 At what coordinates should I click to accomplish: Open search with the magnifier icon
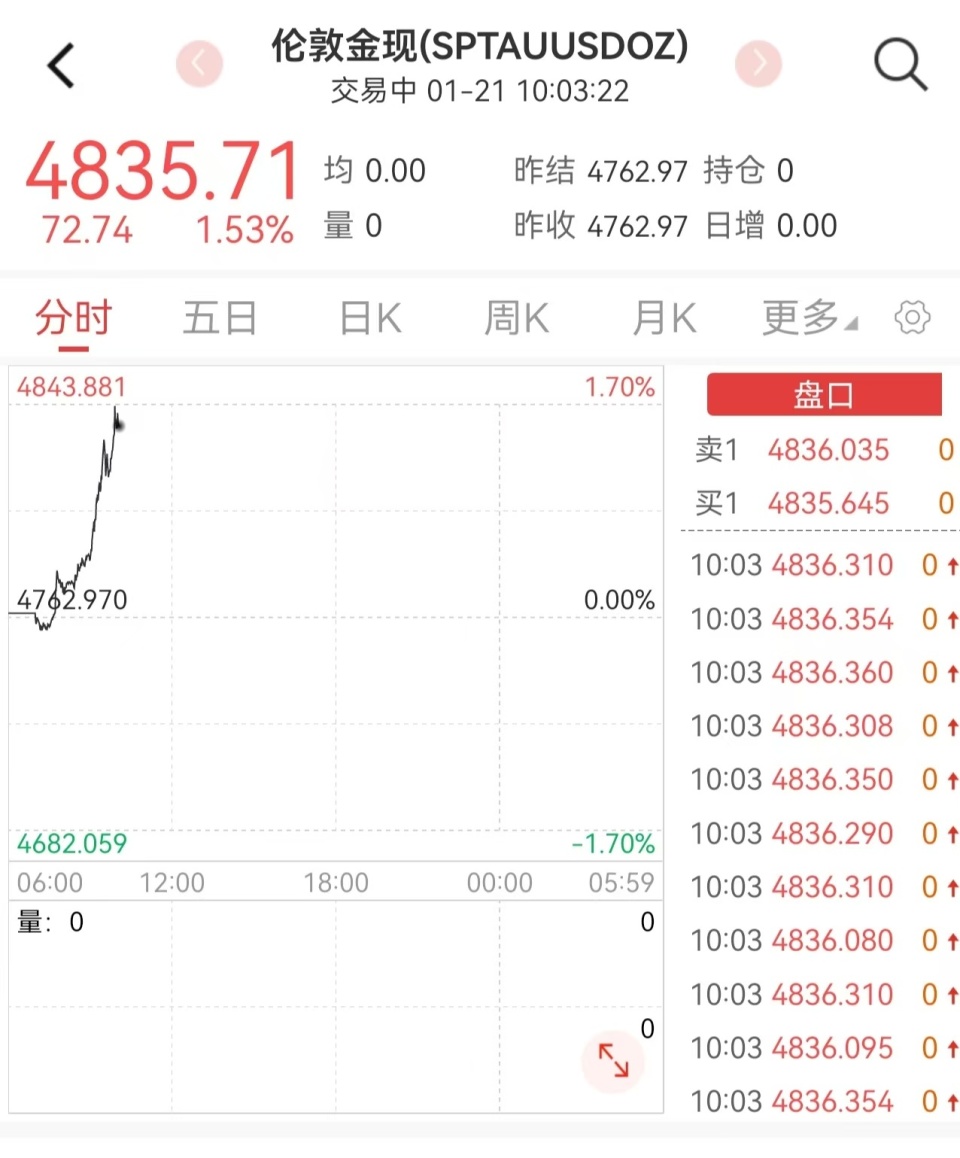pyautogui.click(x=899, y=64)
